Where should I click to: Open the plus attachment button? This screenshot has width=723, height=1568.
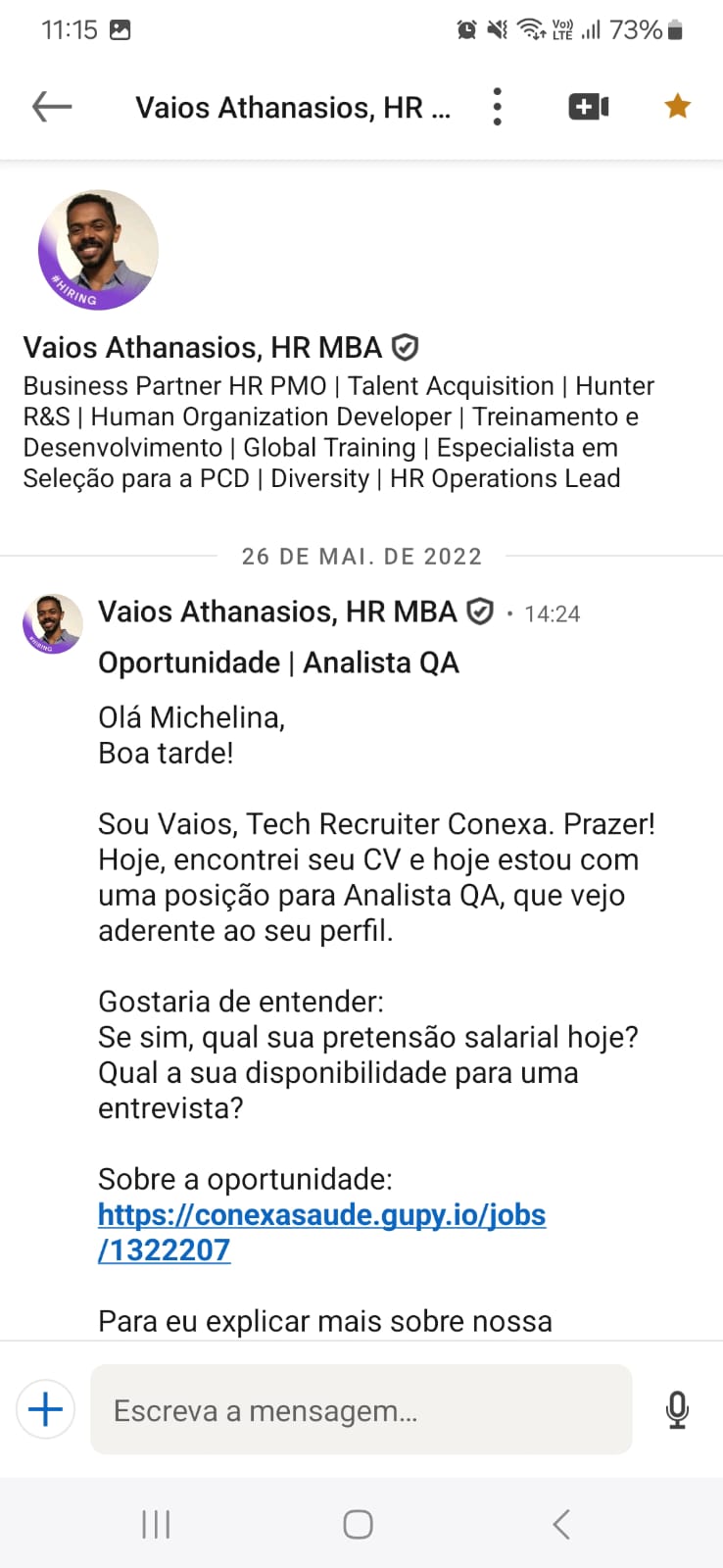pos(45,1409)
